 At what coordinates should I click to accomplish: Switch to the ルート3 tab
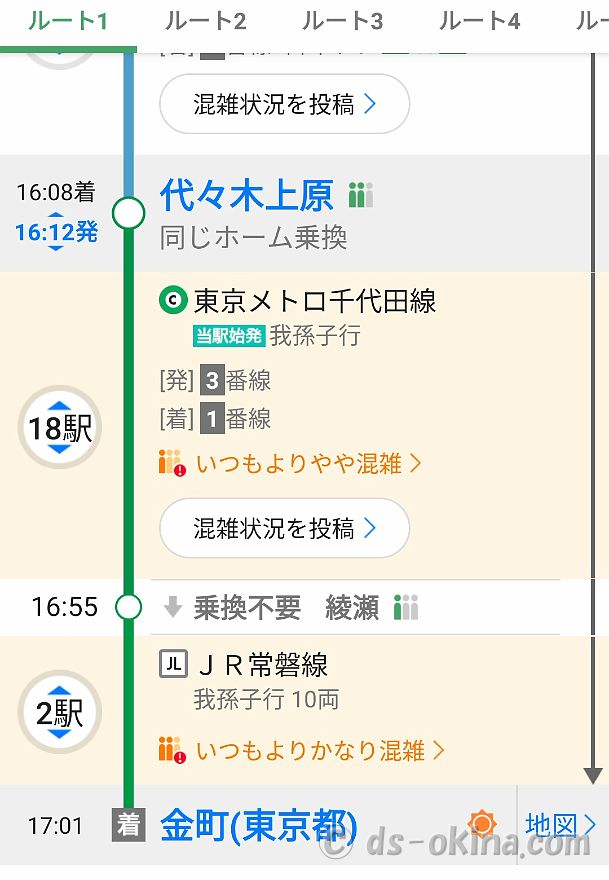[342, 21]
